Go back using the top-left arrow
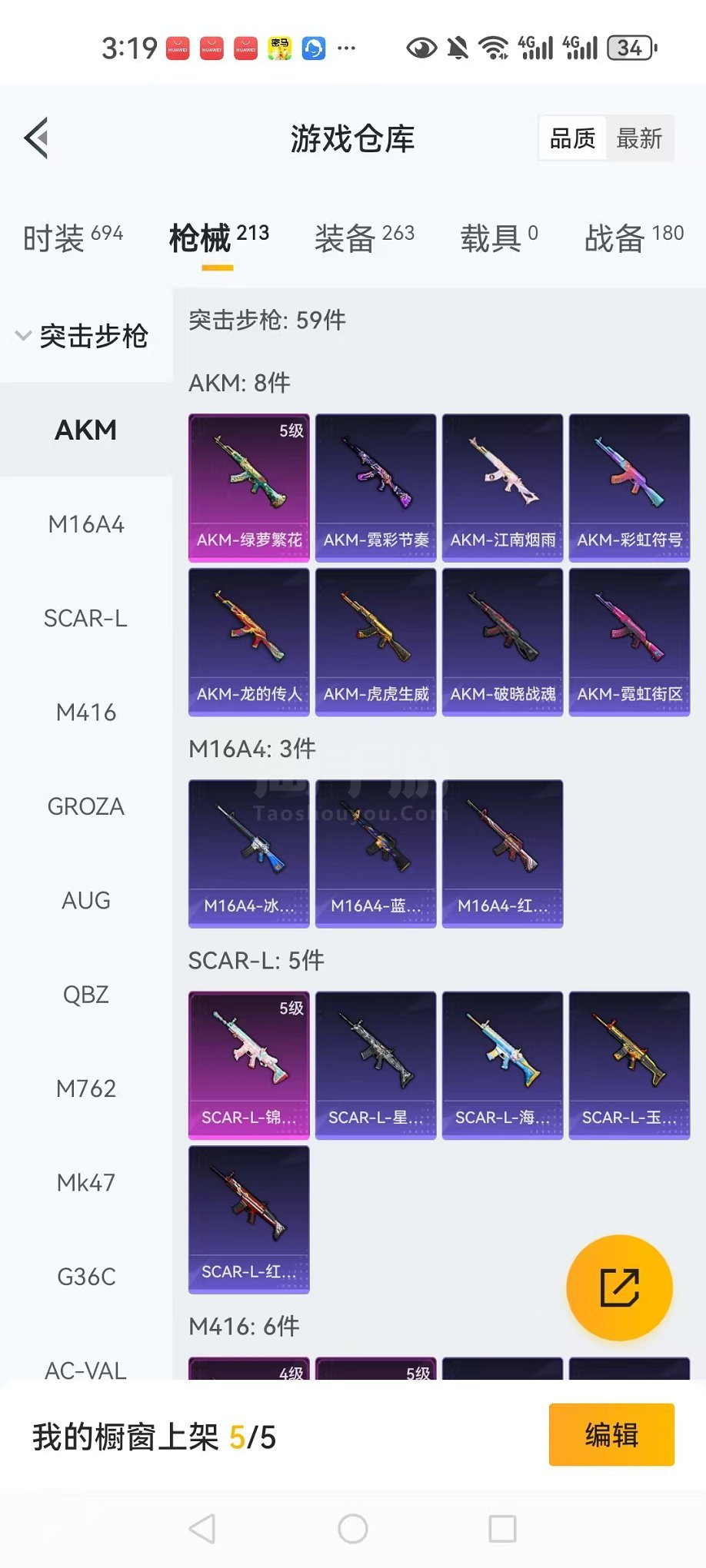 pyautogui.click(x=36, y=138)
